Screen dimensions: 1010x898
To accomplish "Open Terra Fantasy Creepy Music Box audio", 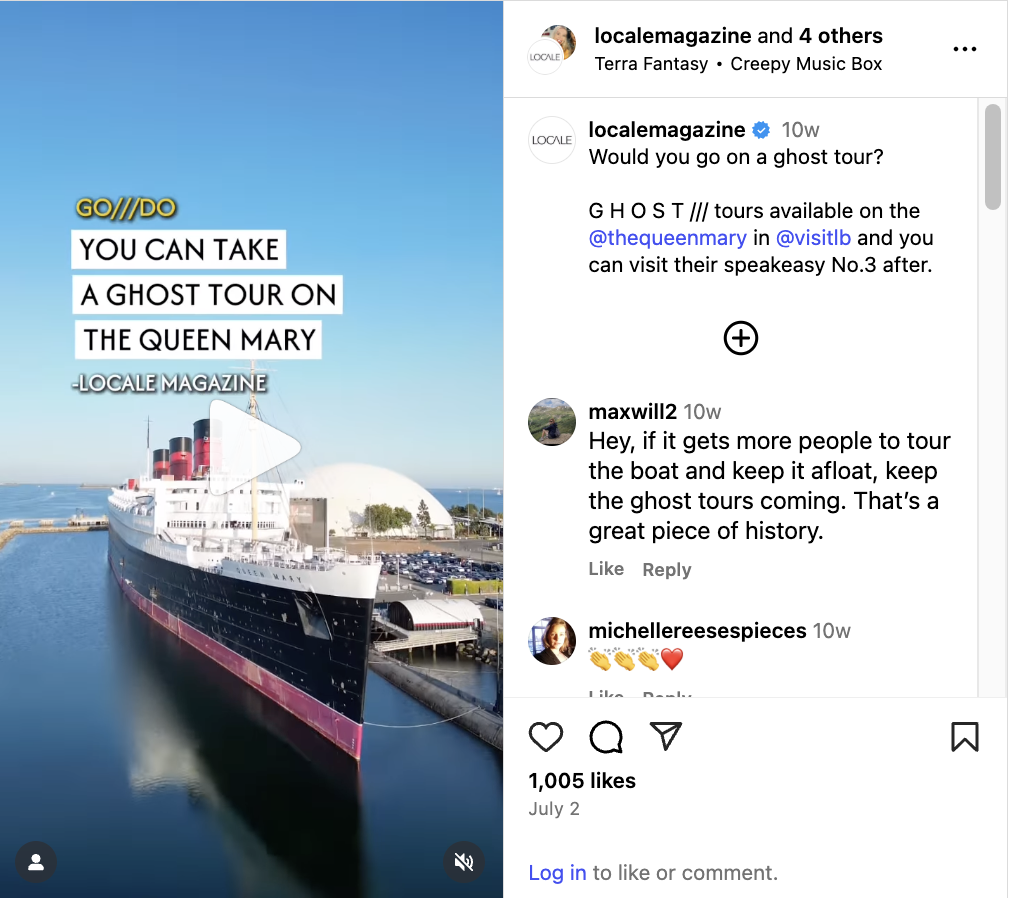I will [738, 64].
